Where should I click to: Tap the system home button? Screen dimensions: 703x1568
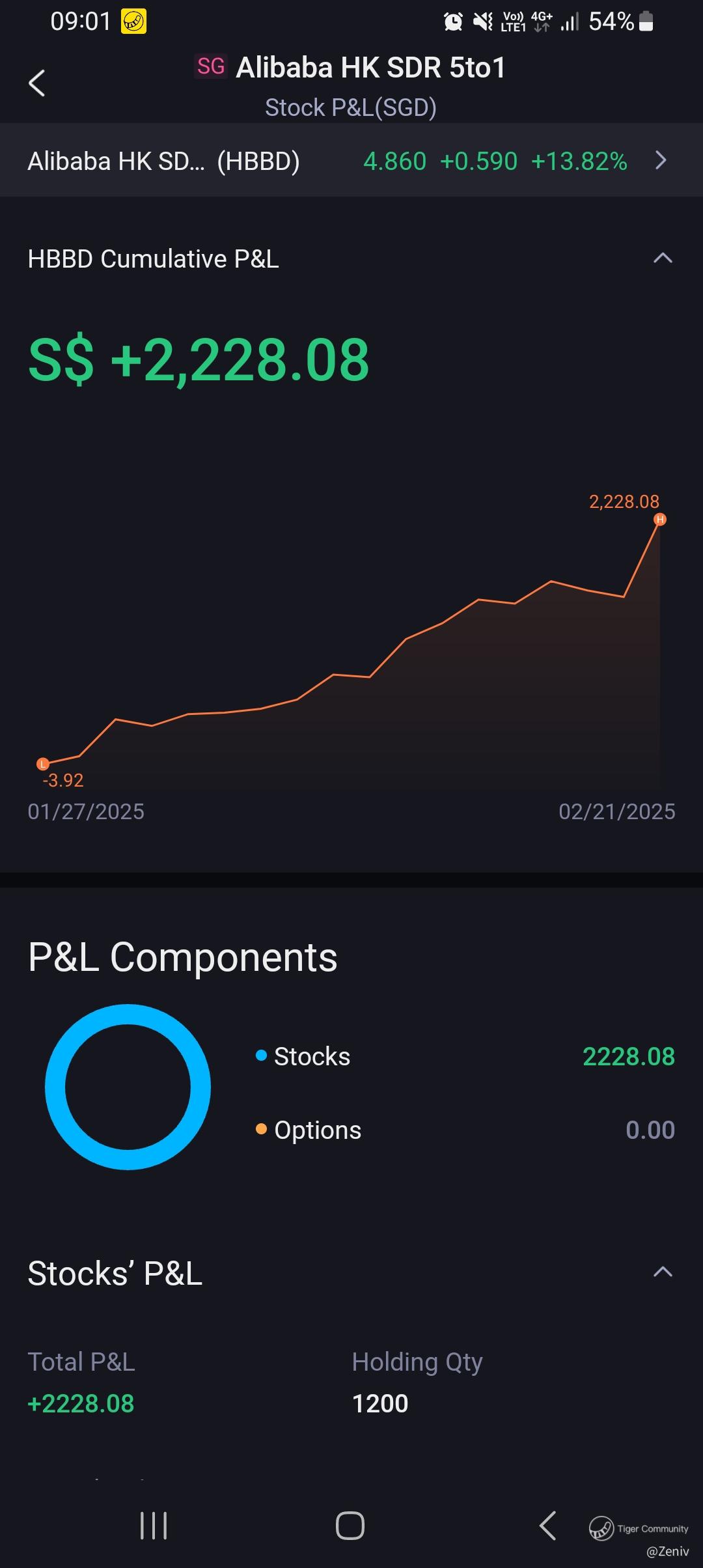click(x=350, y=1525)
